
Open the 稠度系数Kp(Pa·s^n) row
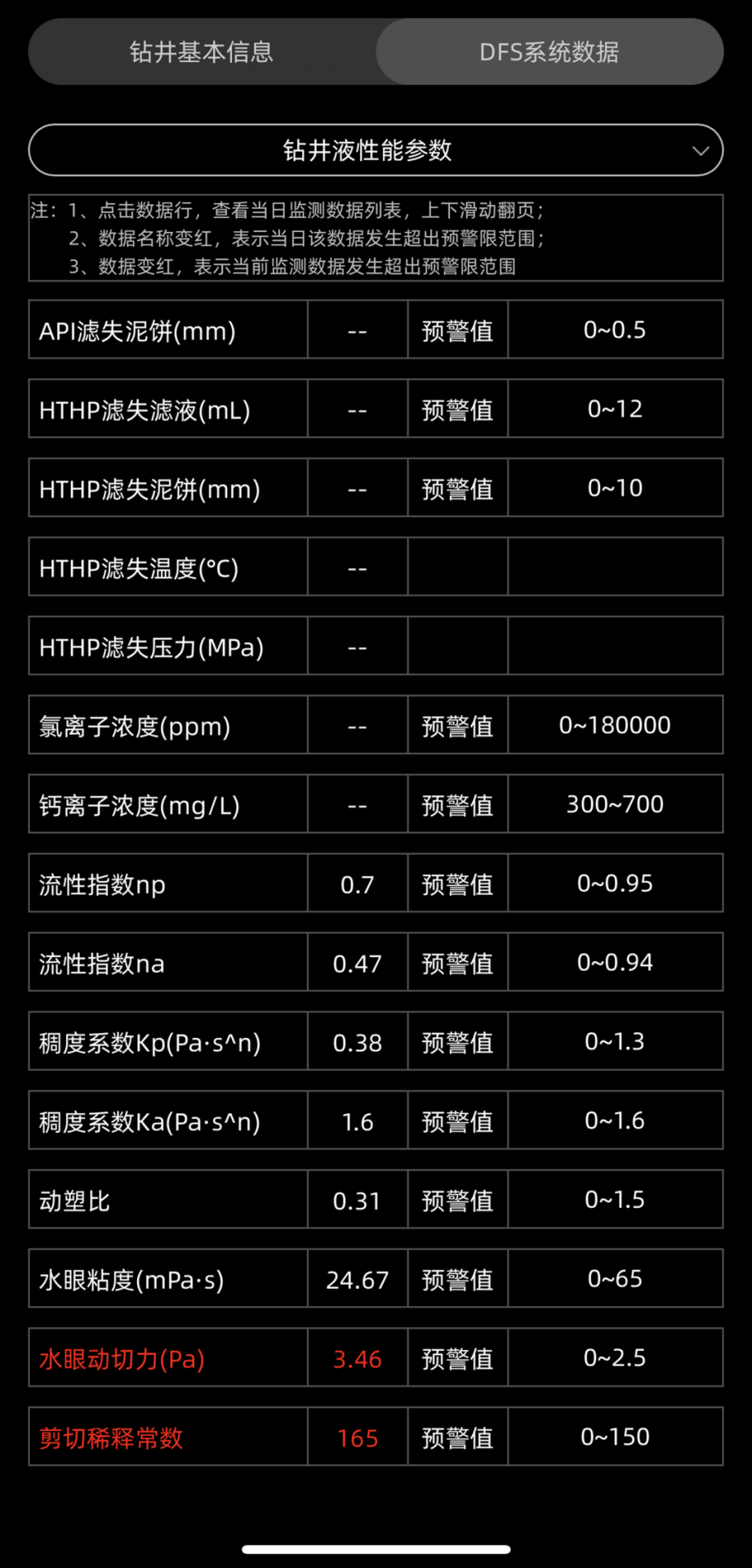(x=376, y=1041)
